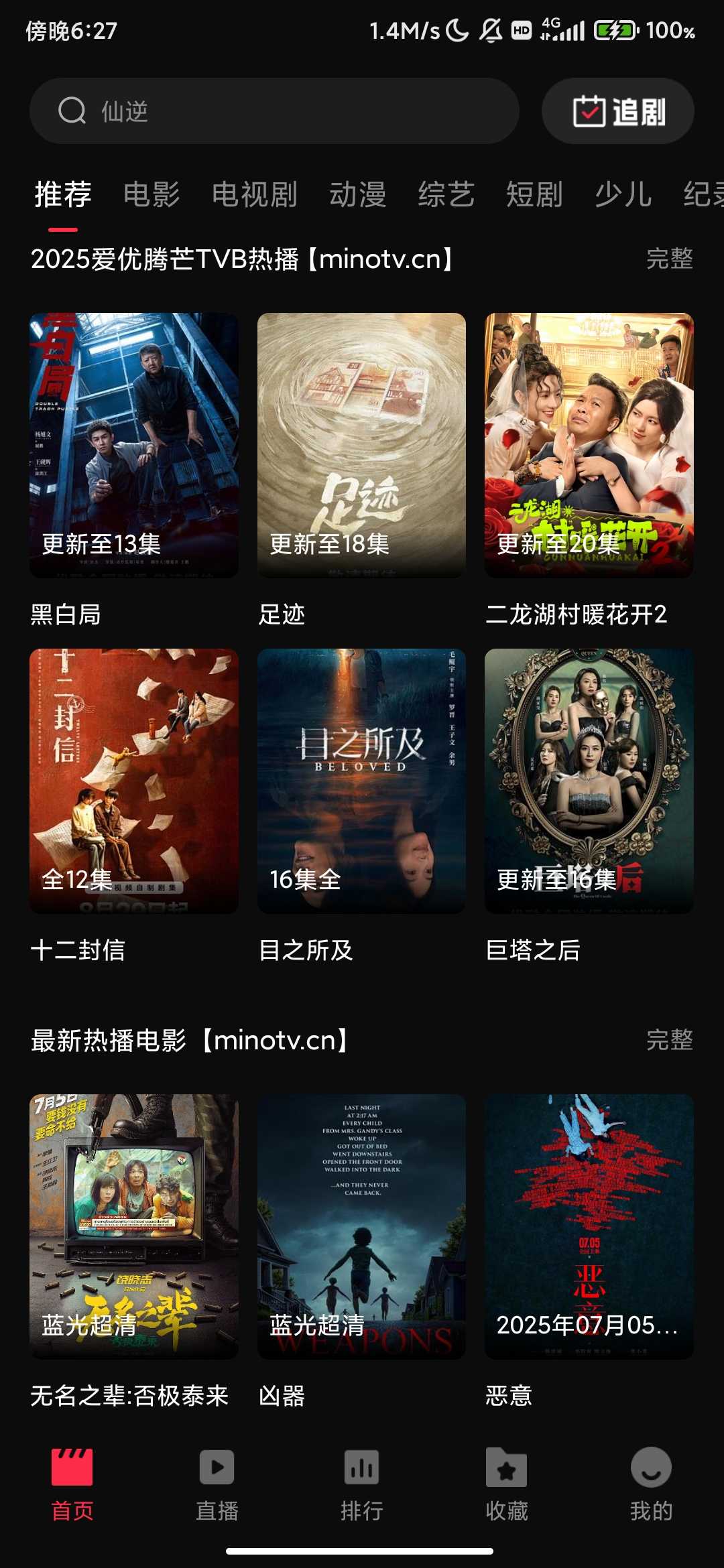Image resolution: width=724 pixels, height=1568 pixels.
Task: Open the search box showing 仙逆
Action: [274, 111]
